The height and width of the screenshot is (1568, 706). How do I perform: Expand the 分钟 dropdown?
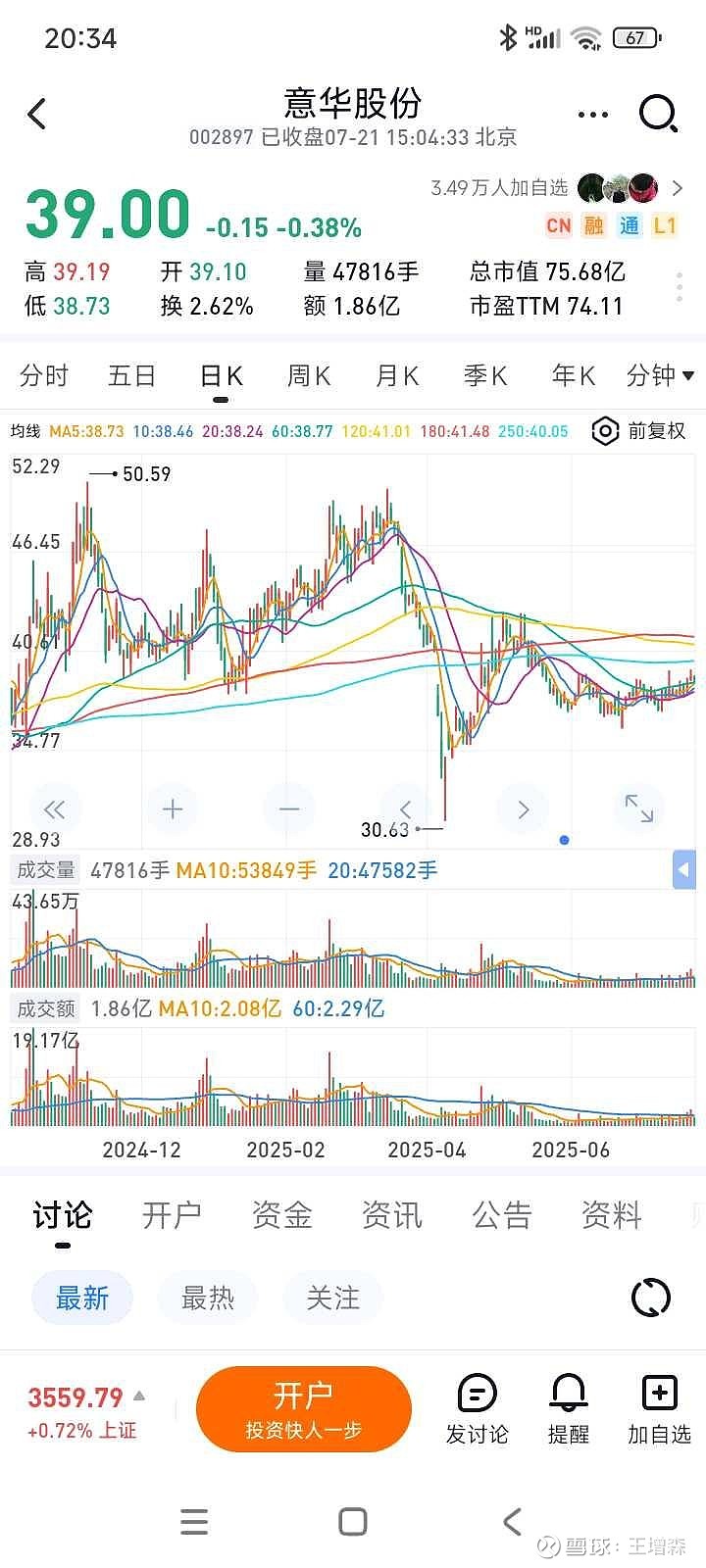point(660,375)
